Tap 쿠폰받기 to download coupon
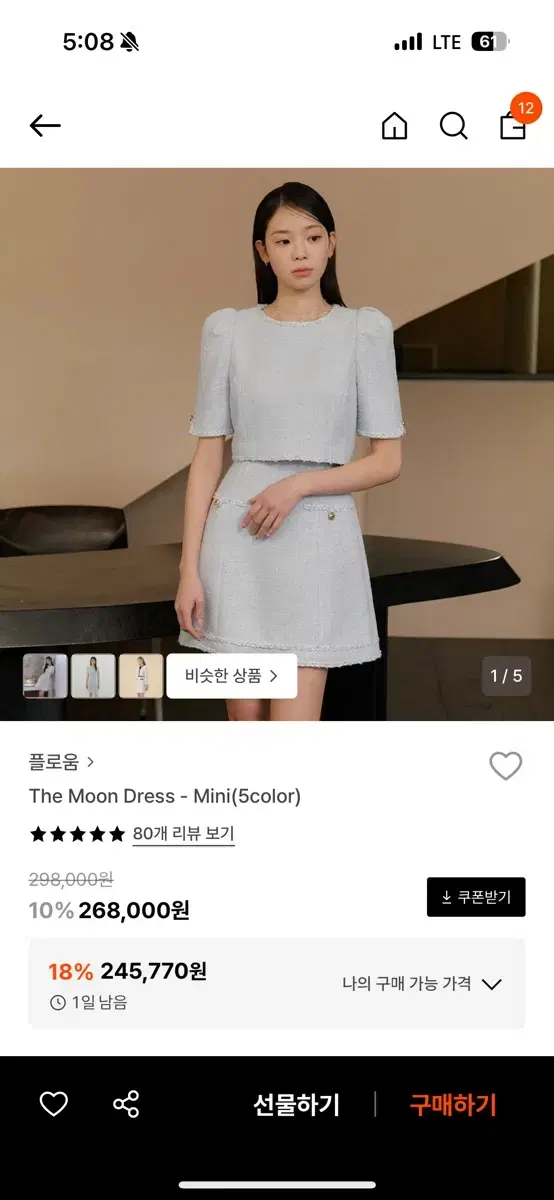This screenshot has width=554, height=1200. click(x=476, y=897)
